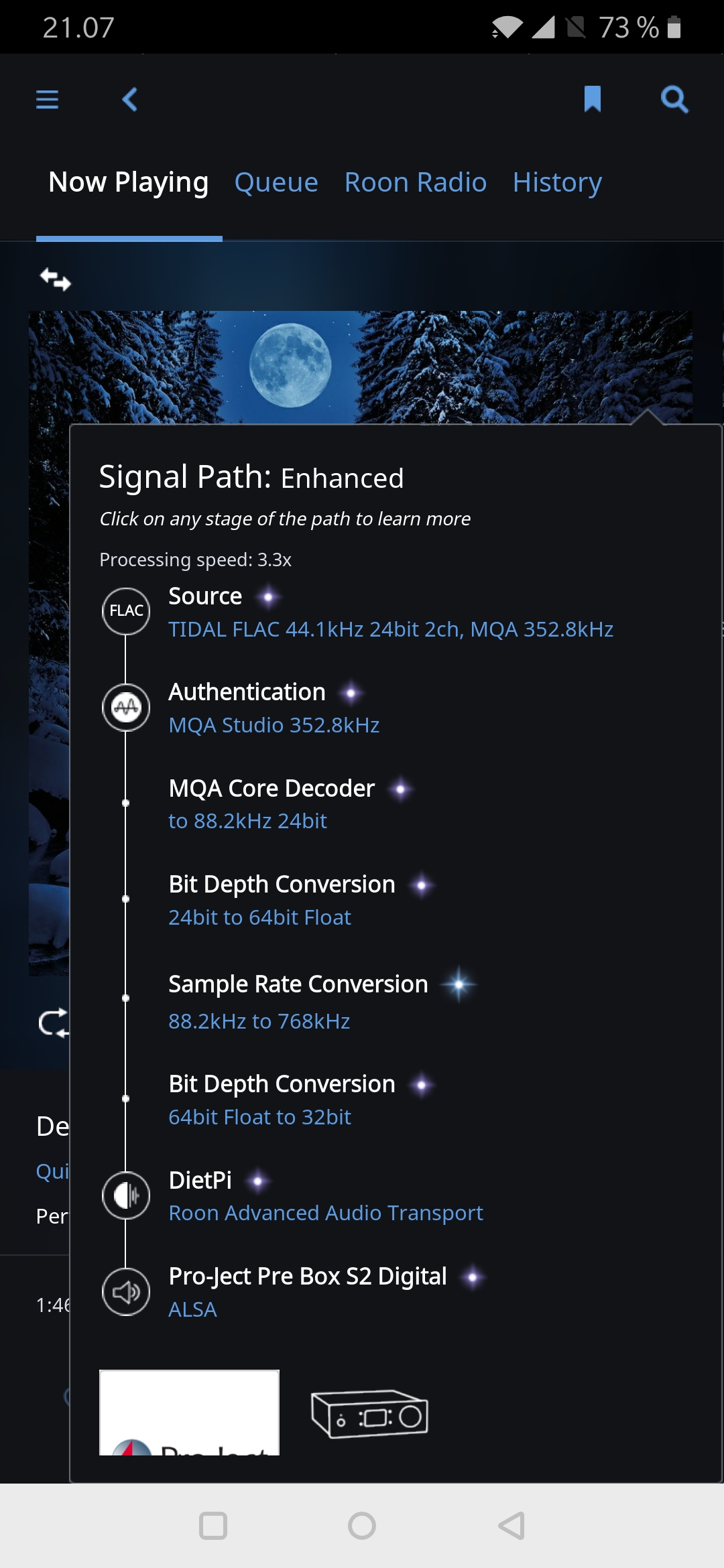Open the Sample Rate Conversion stage
The height and width of the screenshot is (1568, 724).
[x=298, y=1001]
